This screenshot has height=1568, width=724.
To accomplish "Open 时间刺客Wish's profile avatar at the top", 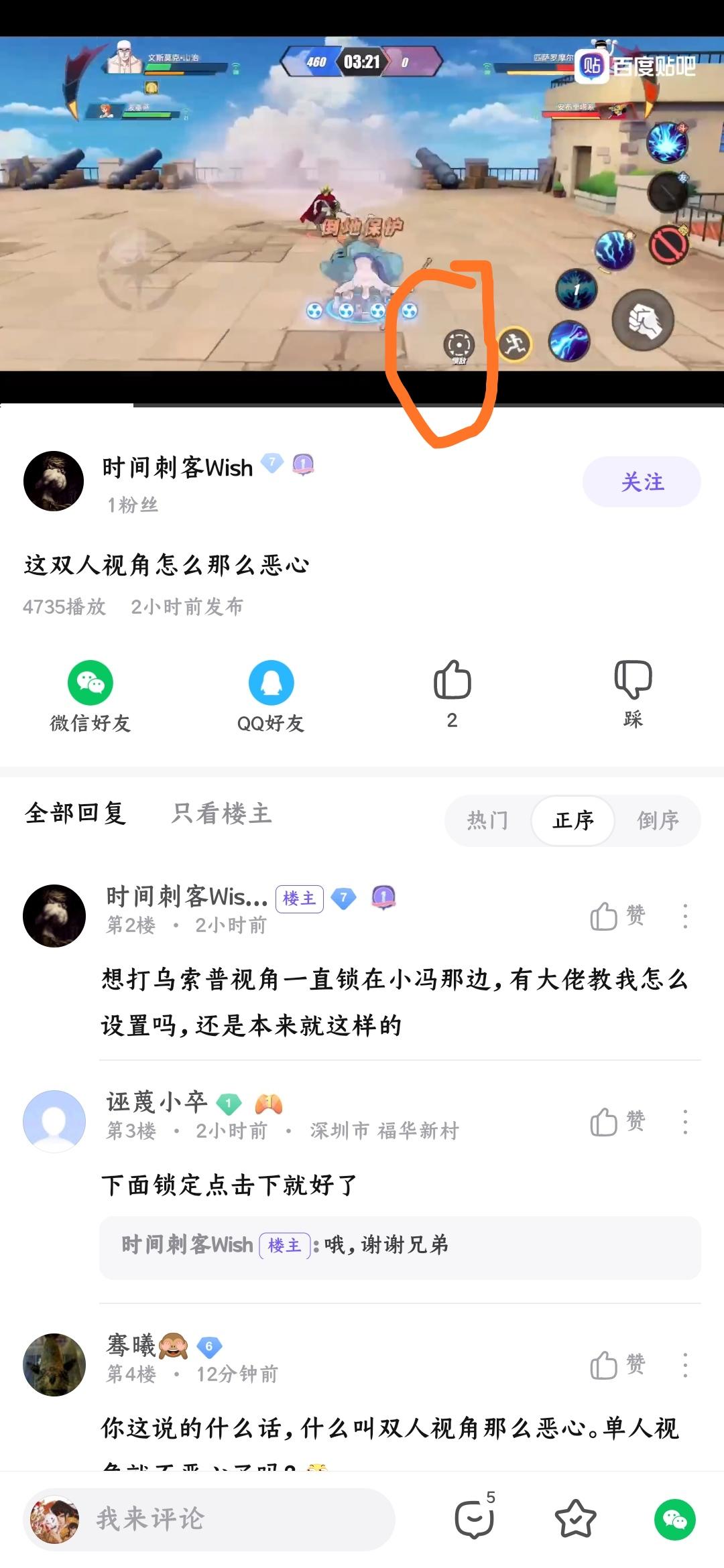I will click(x=54, y=481).
